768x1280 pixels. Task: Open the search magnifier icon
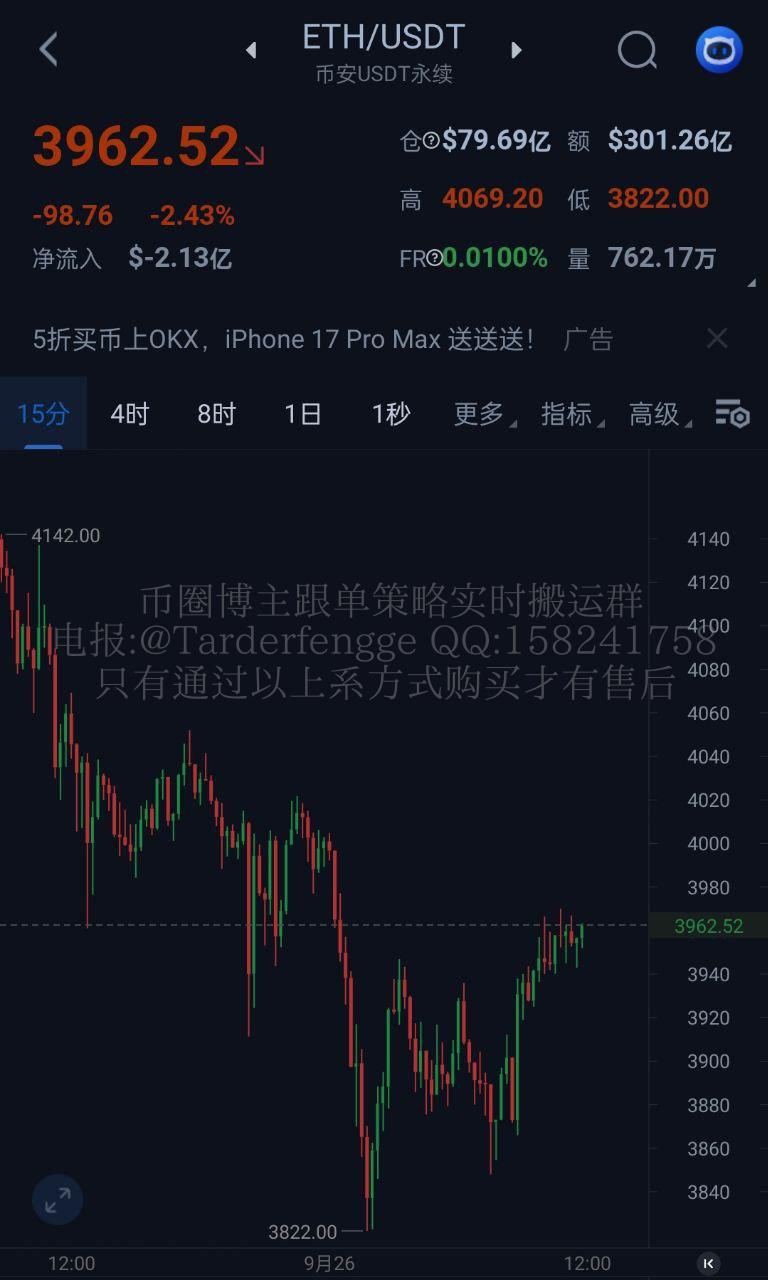click(637, 49)
